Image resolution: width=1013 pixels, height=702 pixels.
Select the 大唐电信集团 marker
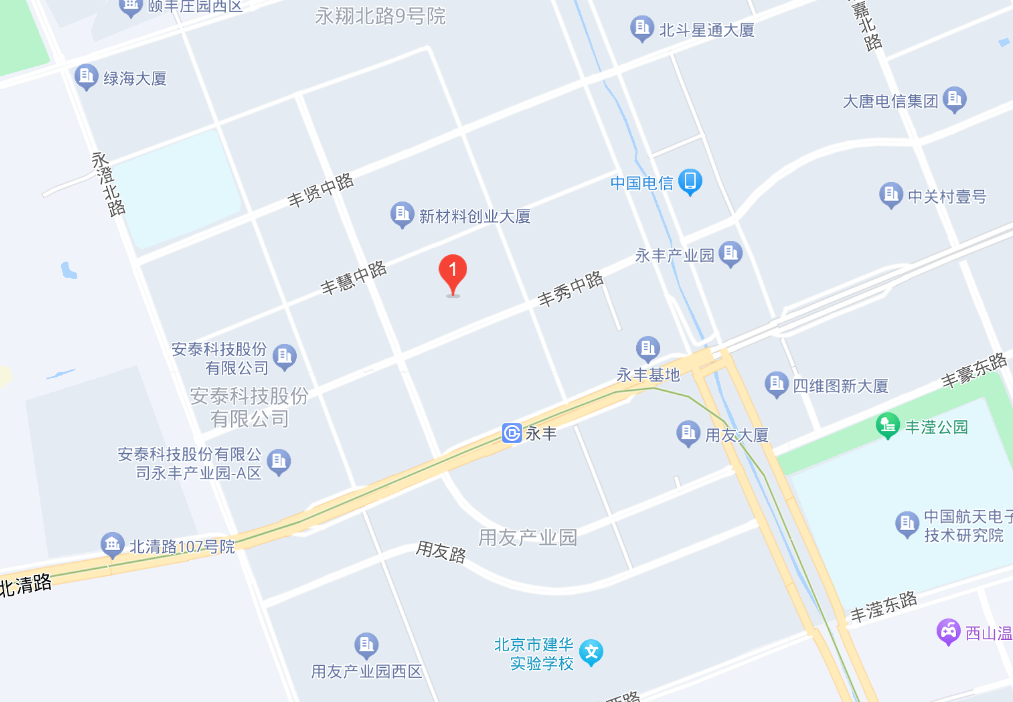955,99
